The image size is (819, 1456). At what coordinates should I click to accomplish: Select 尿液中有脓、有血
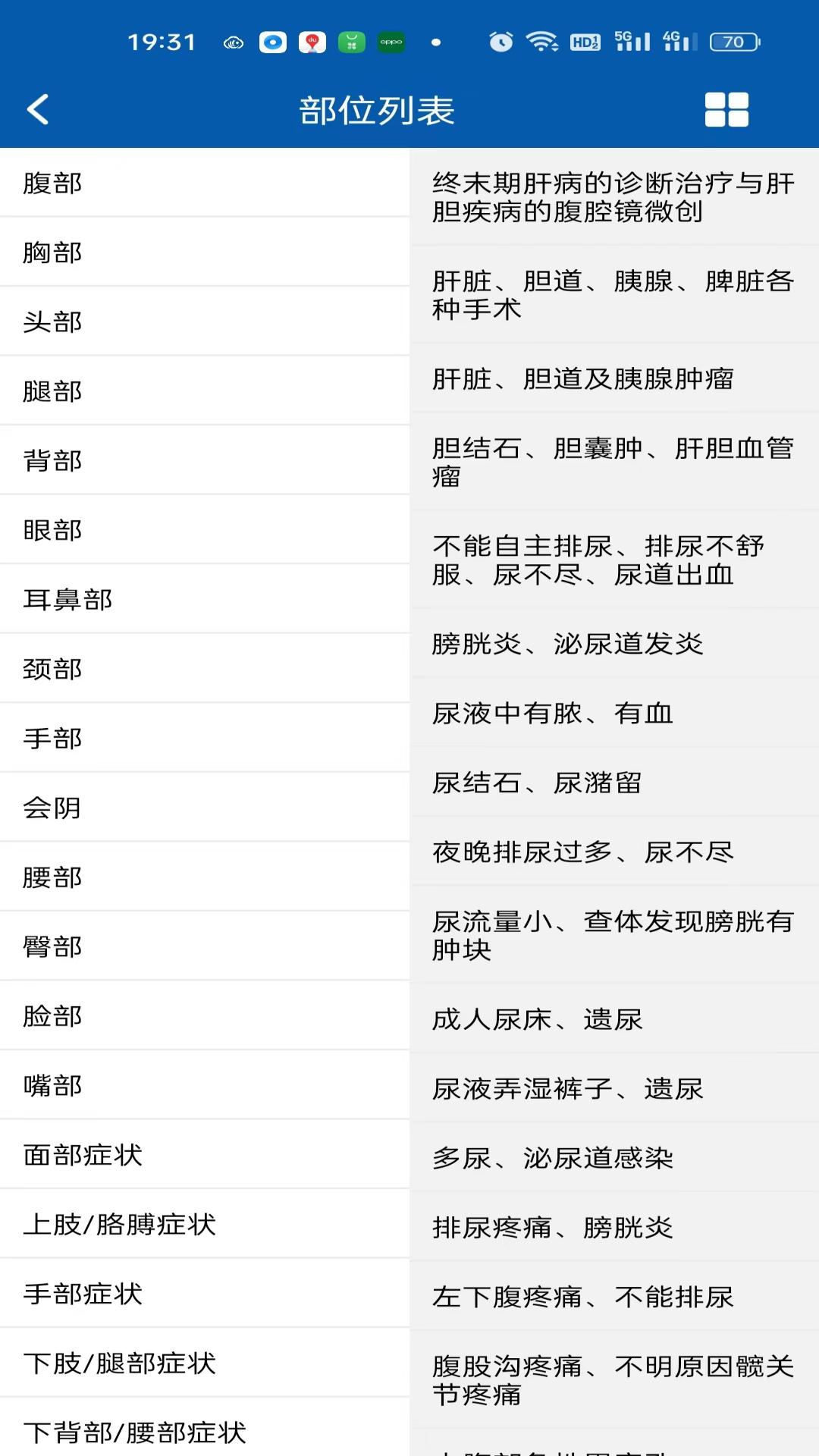tap(614, 713)
